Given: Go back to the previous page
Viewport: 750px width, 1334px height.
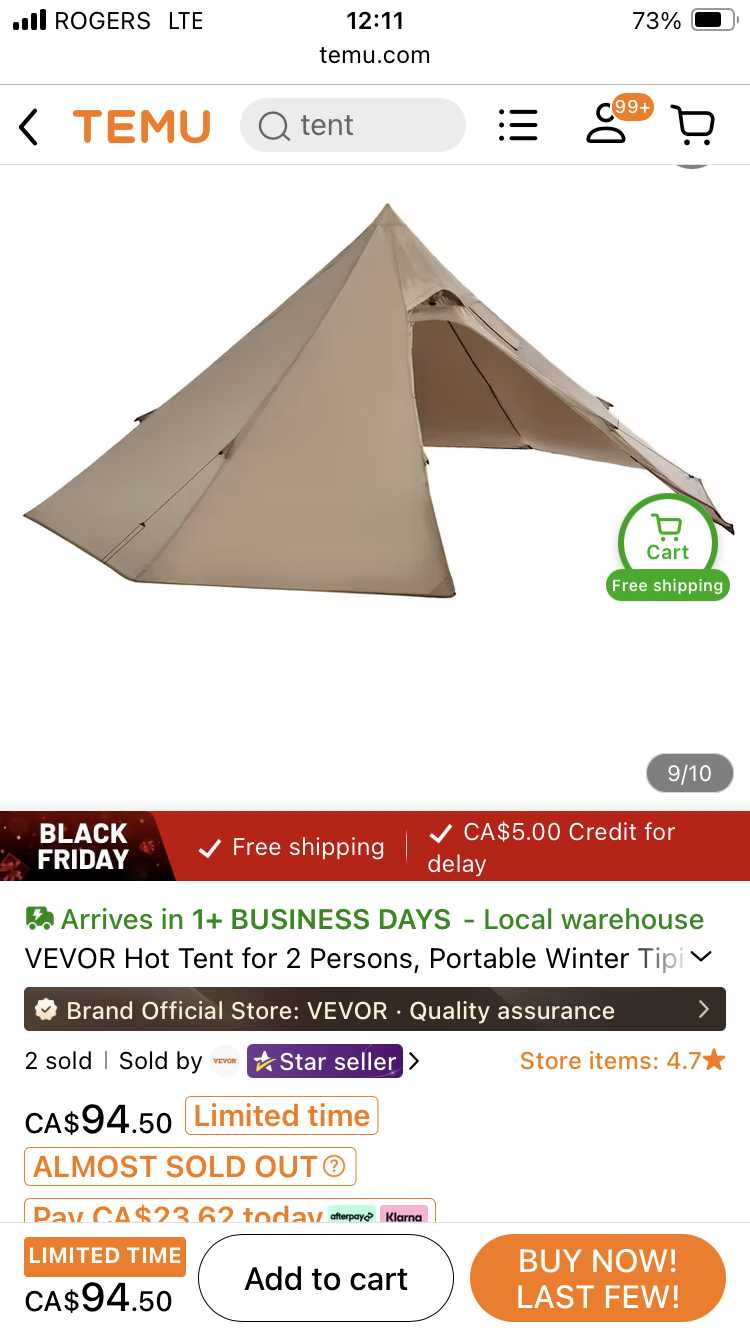Looking at the screenshot, I should [30, 127].
